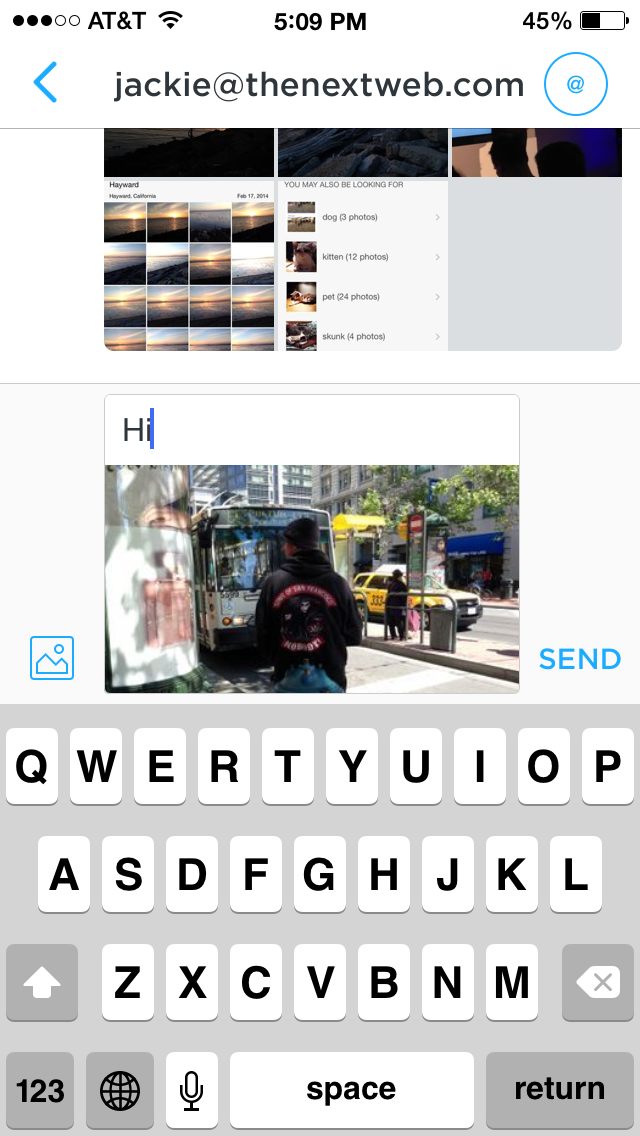Tap the return key on the keyboard
The height and width of the screenshot is (1136, 640).
[x=560, y=1090]
